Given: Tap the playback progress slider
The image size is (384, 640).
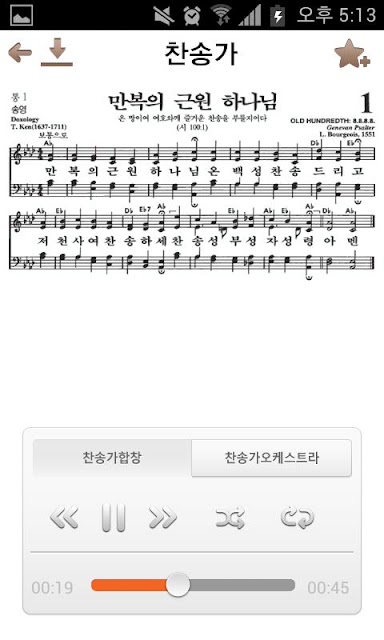Looking at the screenshot, I should (193, 585).
